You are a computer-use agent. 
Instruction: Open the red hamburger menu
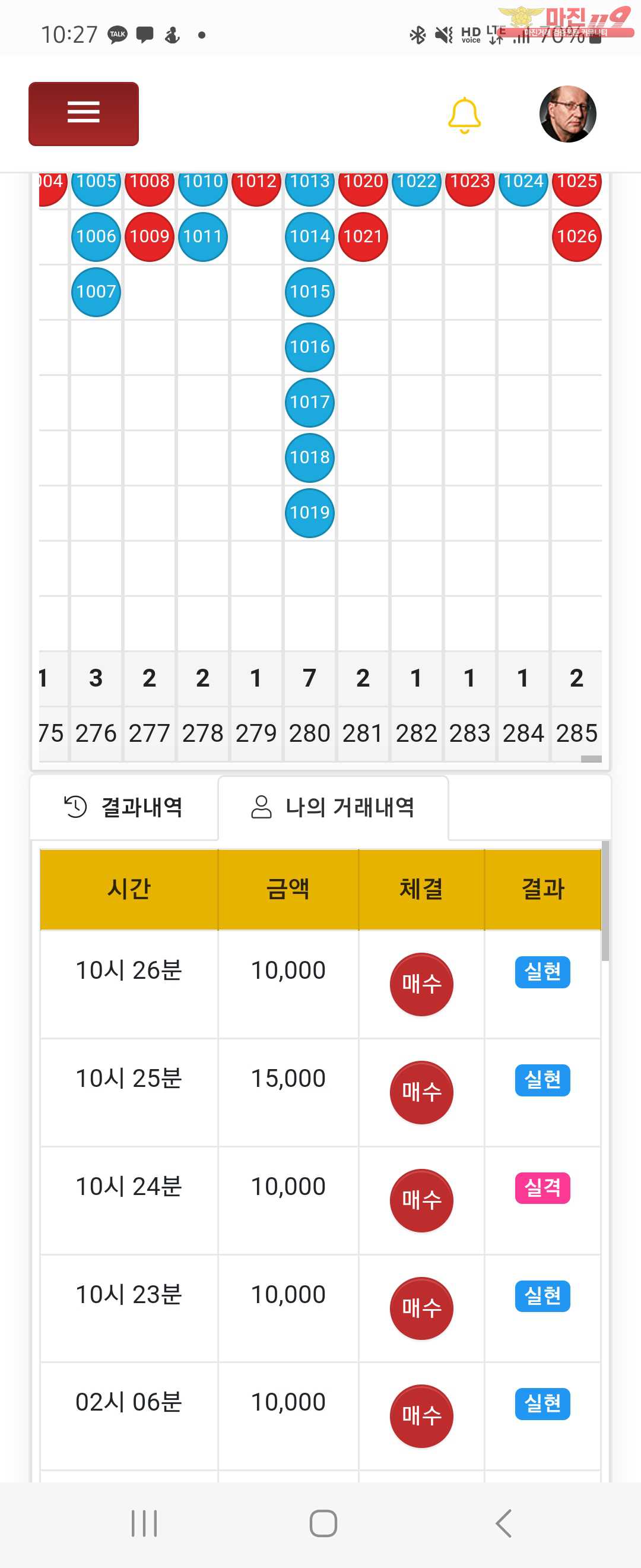[x=83, y=114]
